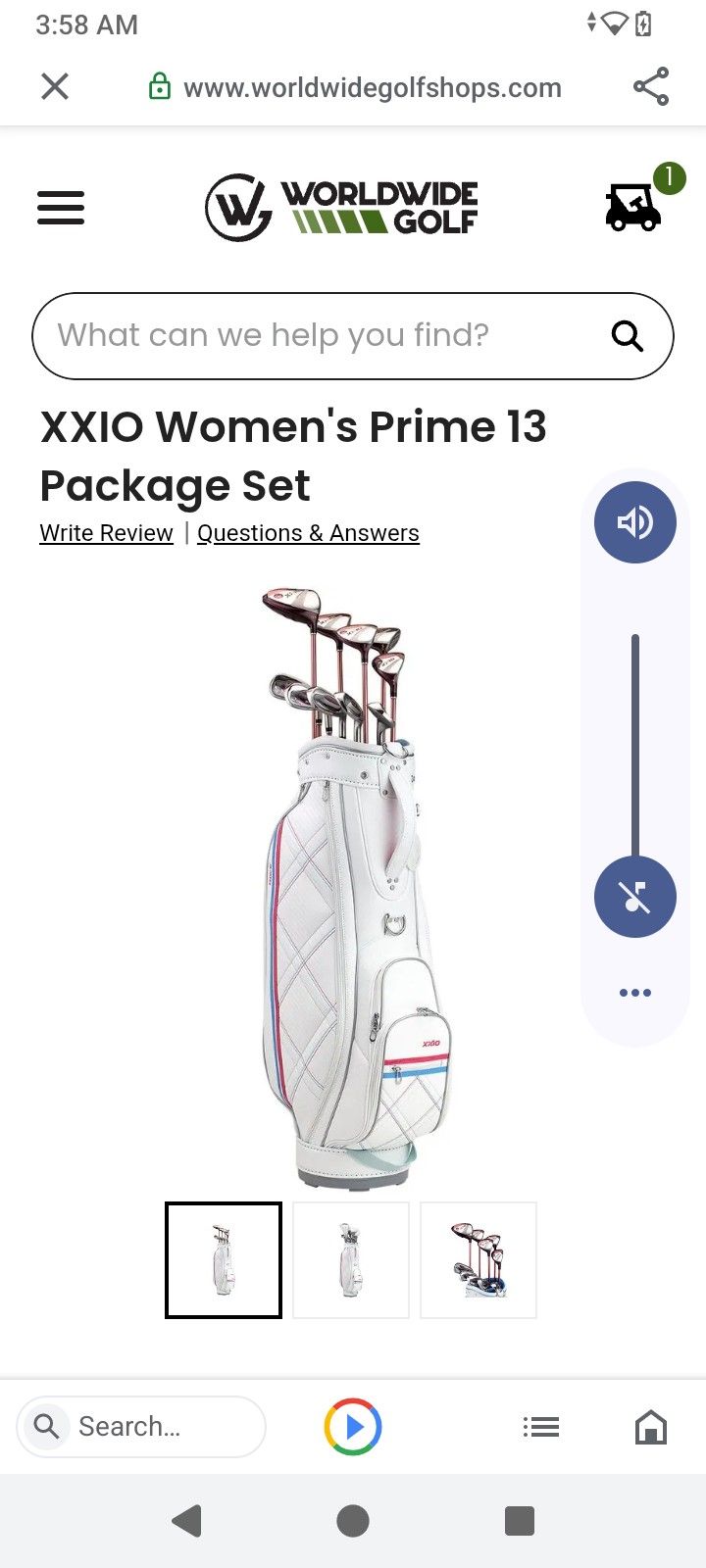The height and width of the screenshot is (1568, 706).
Task: View Questions & Answers for this product
Action: (307, 533)
